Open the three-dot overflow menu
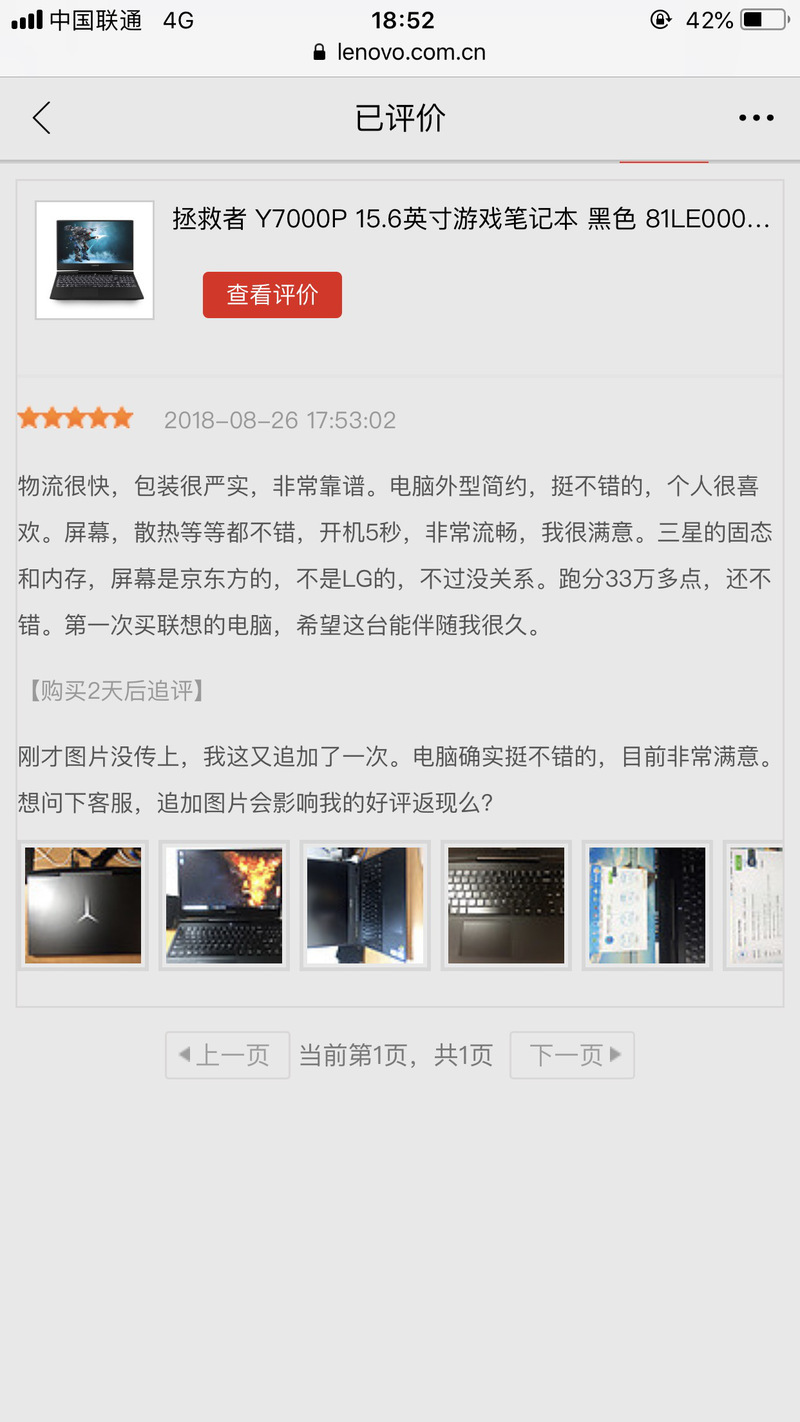Screen dimensions: 800x1422 click(756, 118)
